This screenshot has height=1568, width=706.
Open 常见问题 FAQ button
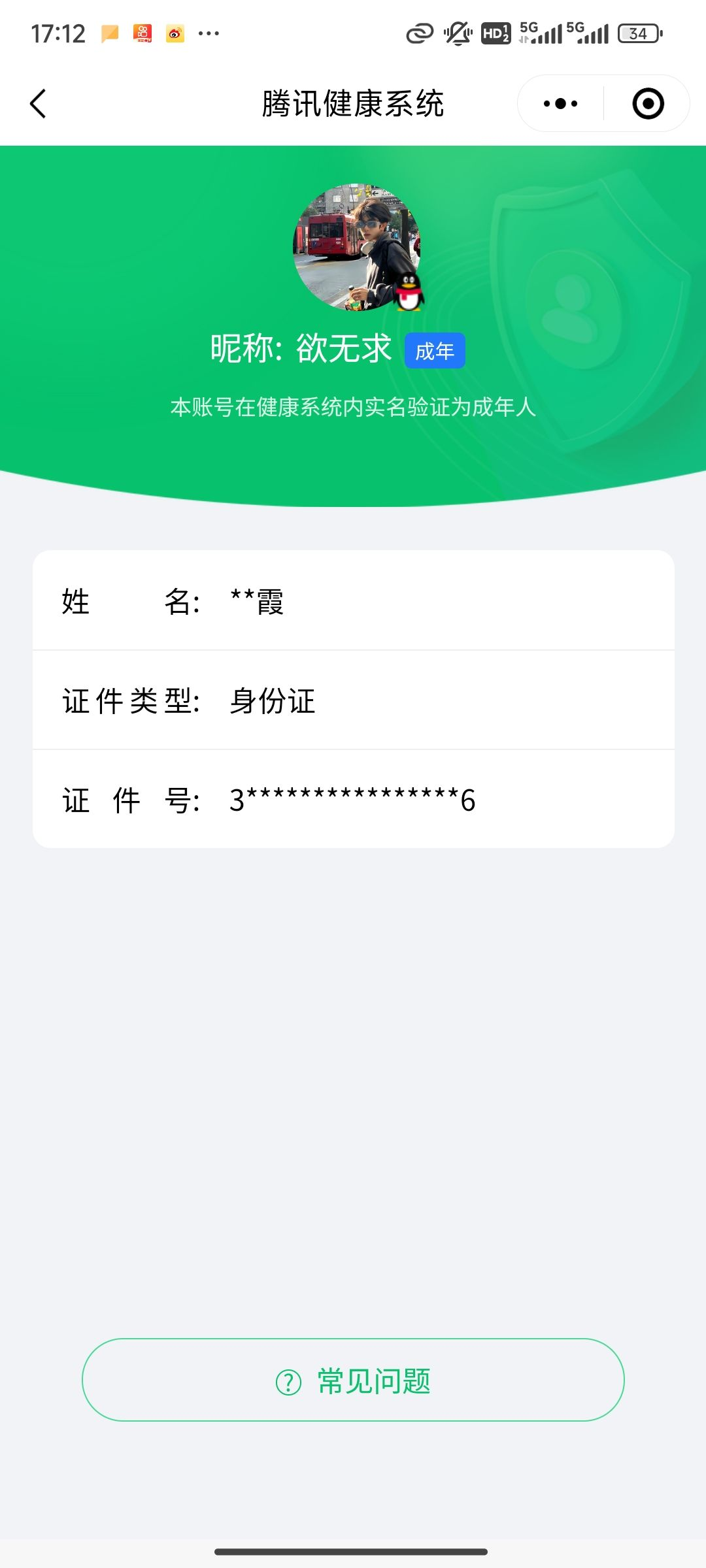353,1380
